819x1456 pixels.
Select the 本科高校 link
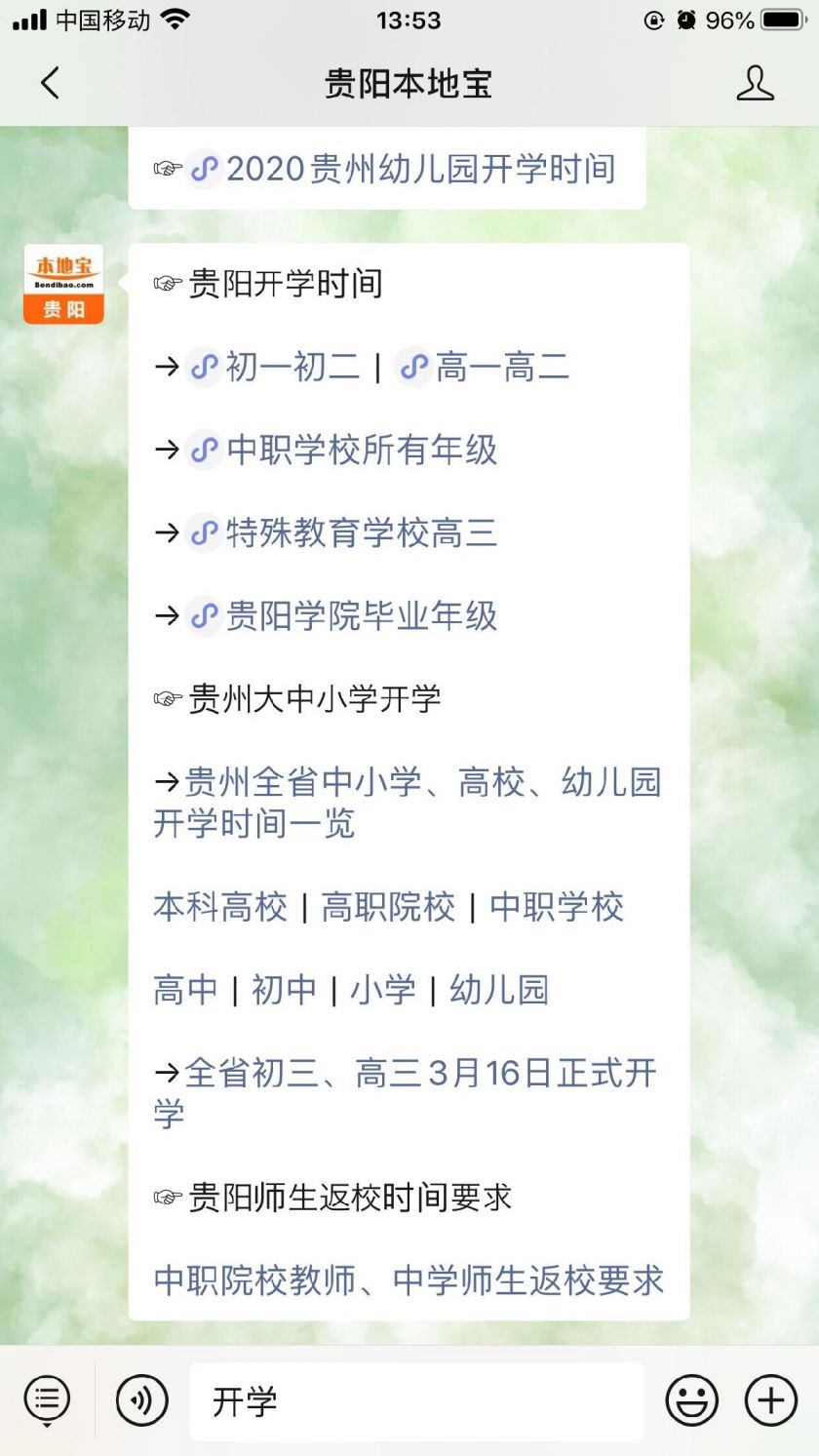click(220, 908)
